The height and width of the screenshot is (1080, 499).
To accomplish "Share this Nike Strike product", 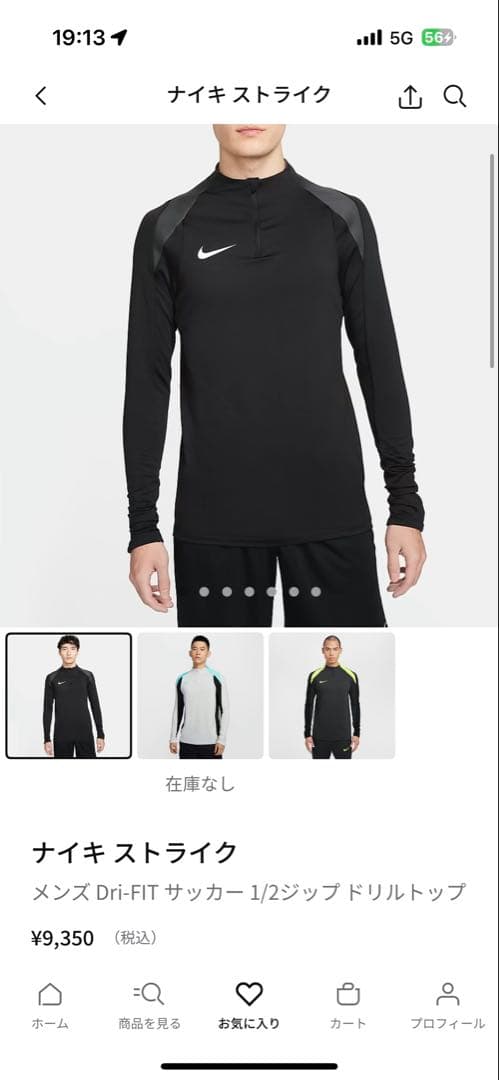I will 410,96.
